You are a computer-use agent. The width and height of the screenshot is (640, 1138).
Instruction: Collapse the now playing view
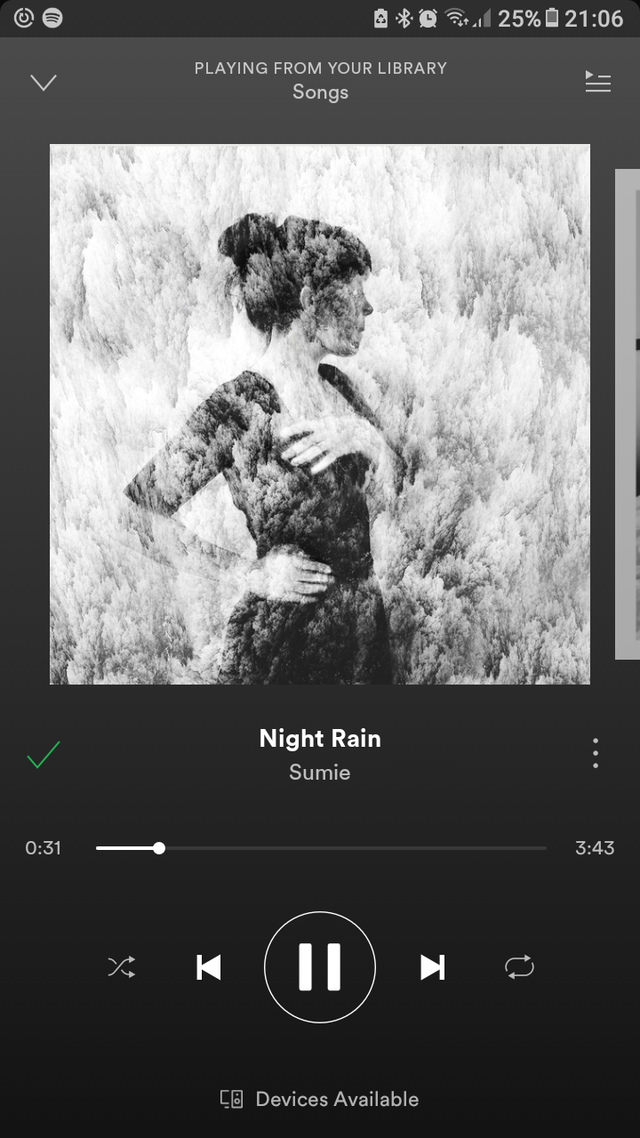coord(44,82)
